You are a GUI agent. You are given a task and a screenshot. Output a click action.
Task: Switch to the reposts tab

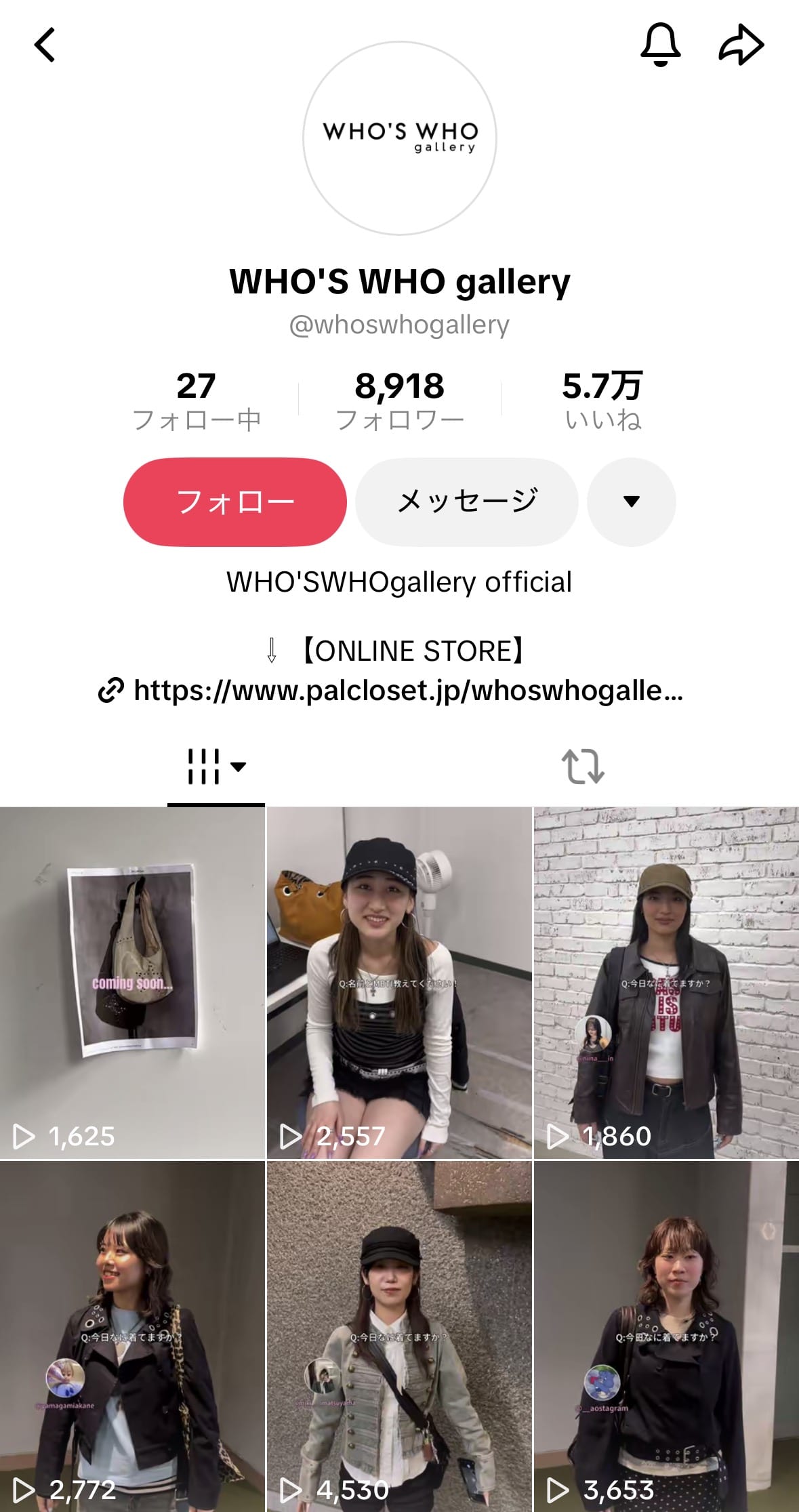pos(583,767)
